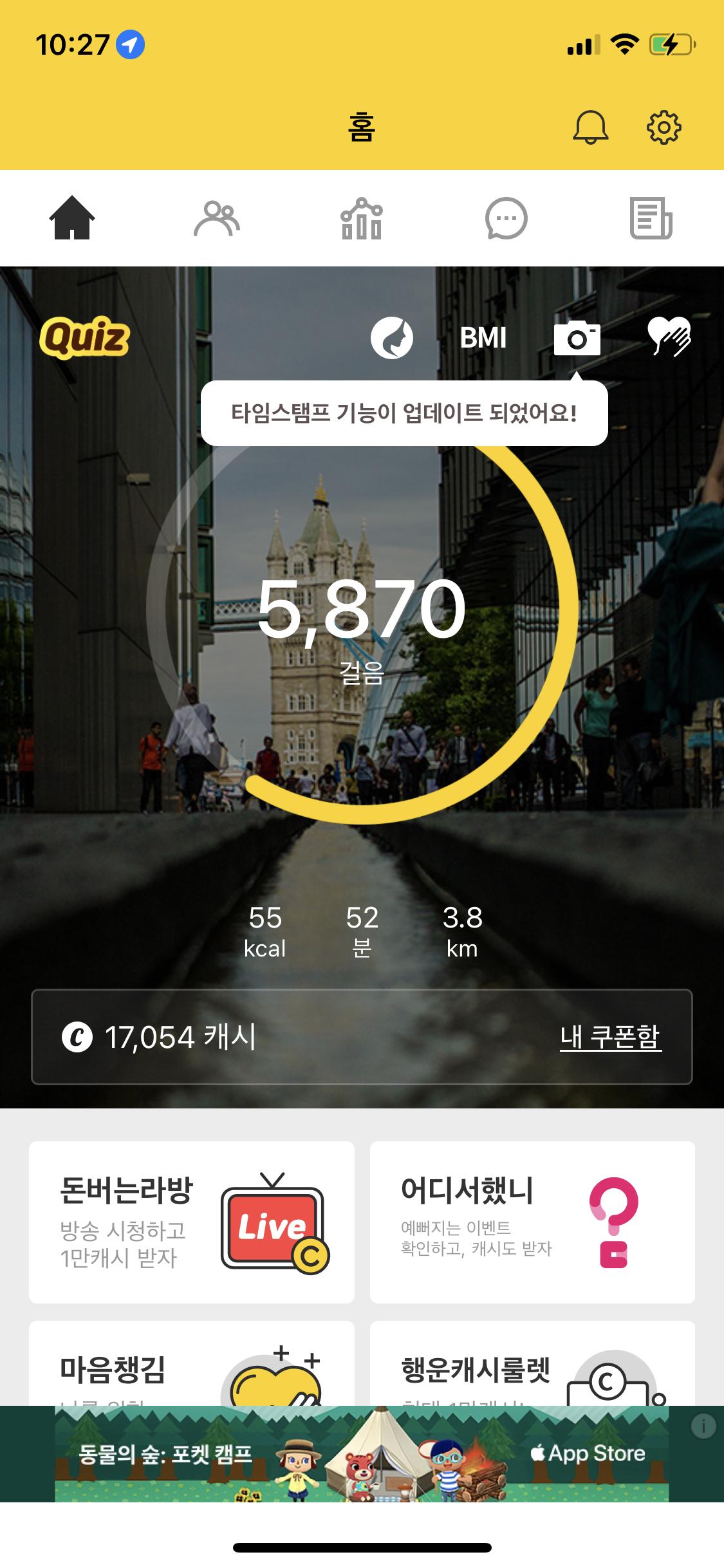The image size is (724, 1568).
Task: Switch to the chat bubble tab
Action: coord(506,219)
